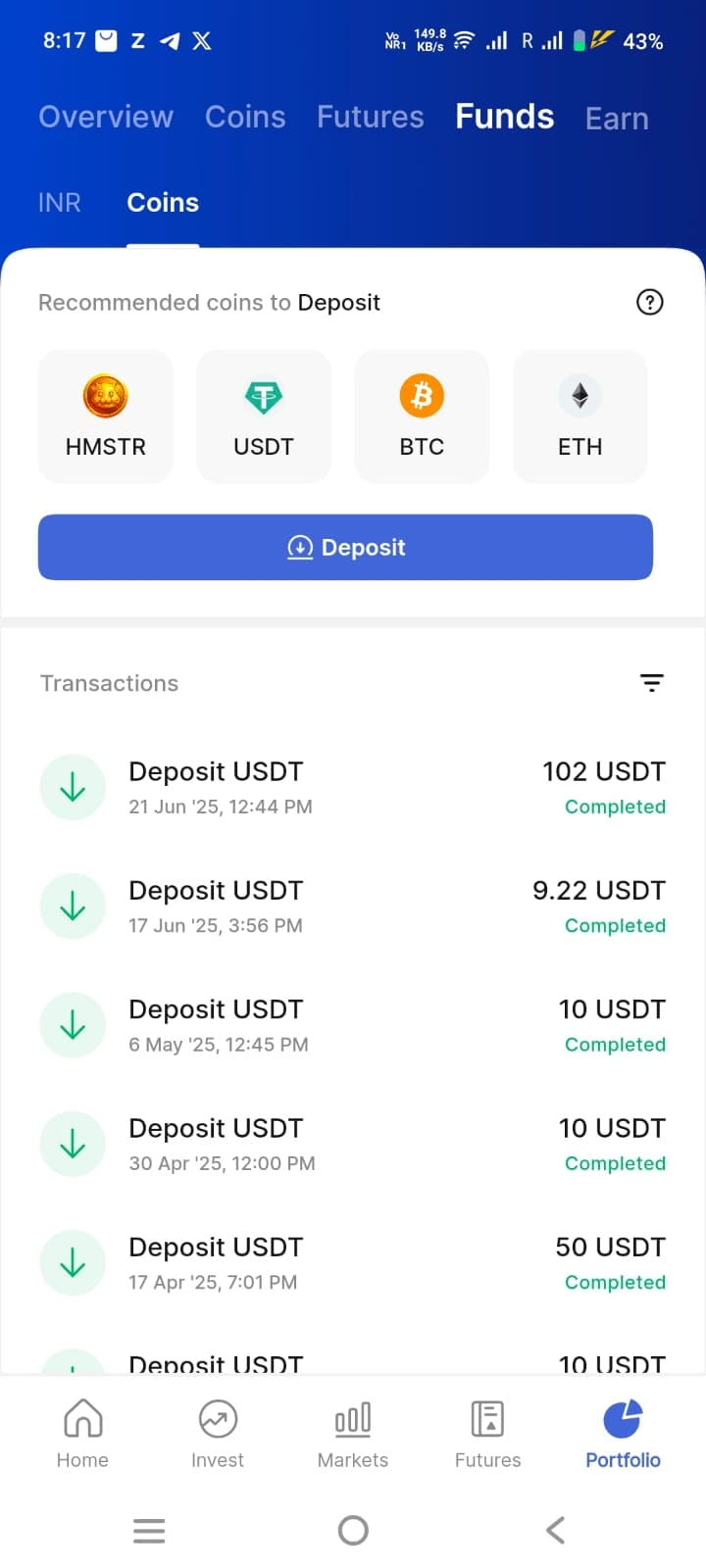Tap the blue Deposit button
Viewport: 706px width, 1568px height.
pyautogui.click(x=345, y=547)
